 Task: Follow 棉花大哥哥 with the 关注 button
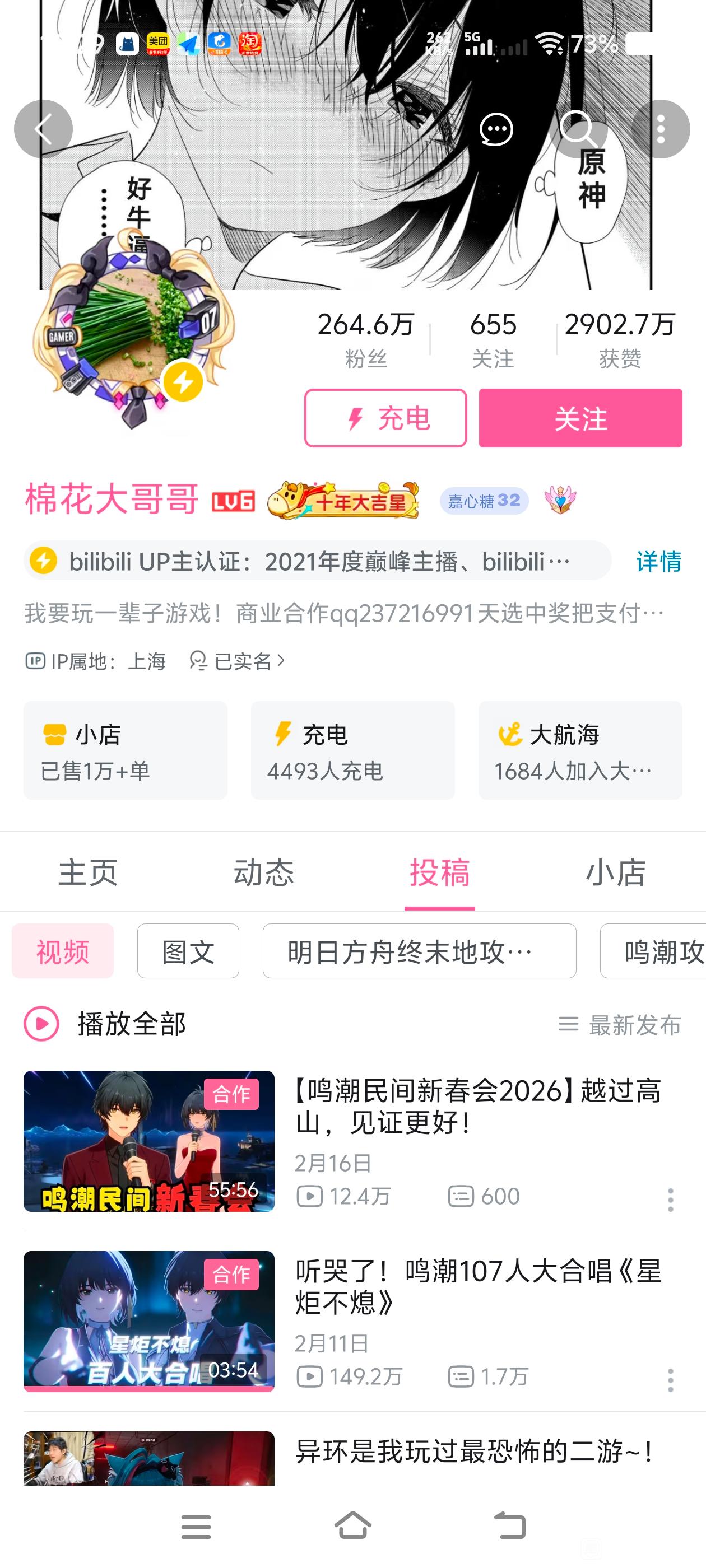point(580,418)
